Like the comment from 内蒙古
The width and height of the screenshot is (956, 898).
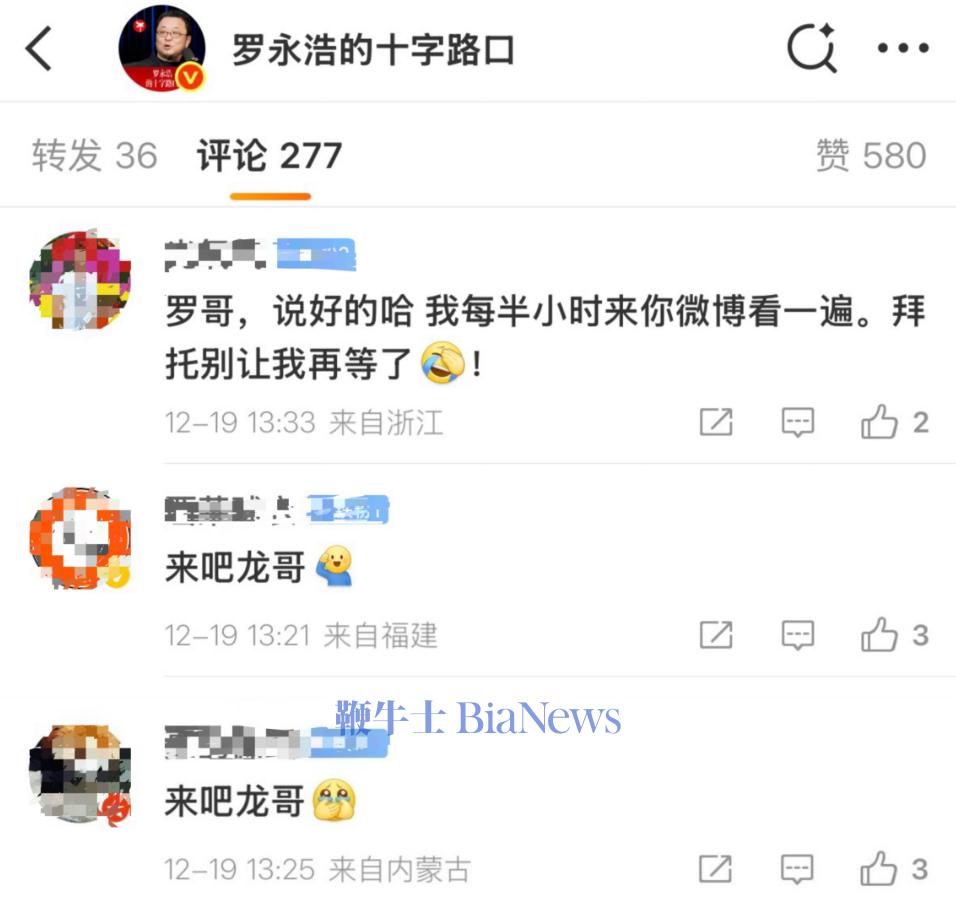click(880, 869)
